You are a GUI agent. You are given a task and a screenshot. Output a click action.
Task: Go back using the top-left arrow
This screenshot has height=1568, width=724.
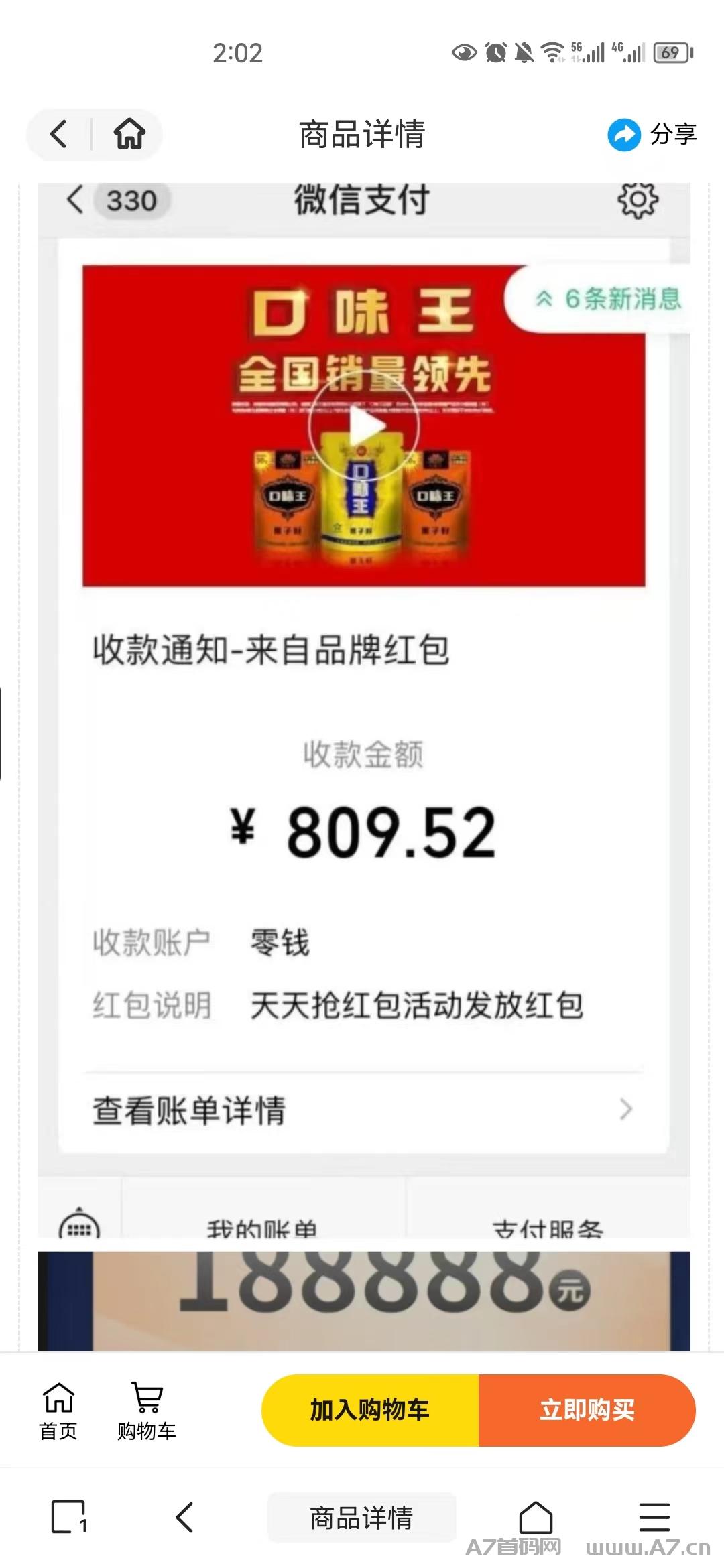59,134
